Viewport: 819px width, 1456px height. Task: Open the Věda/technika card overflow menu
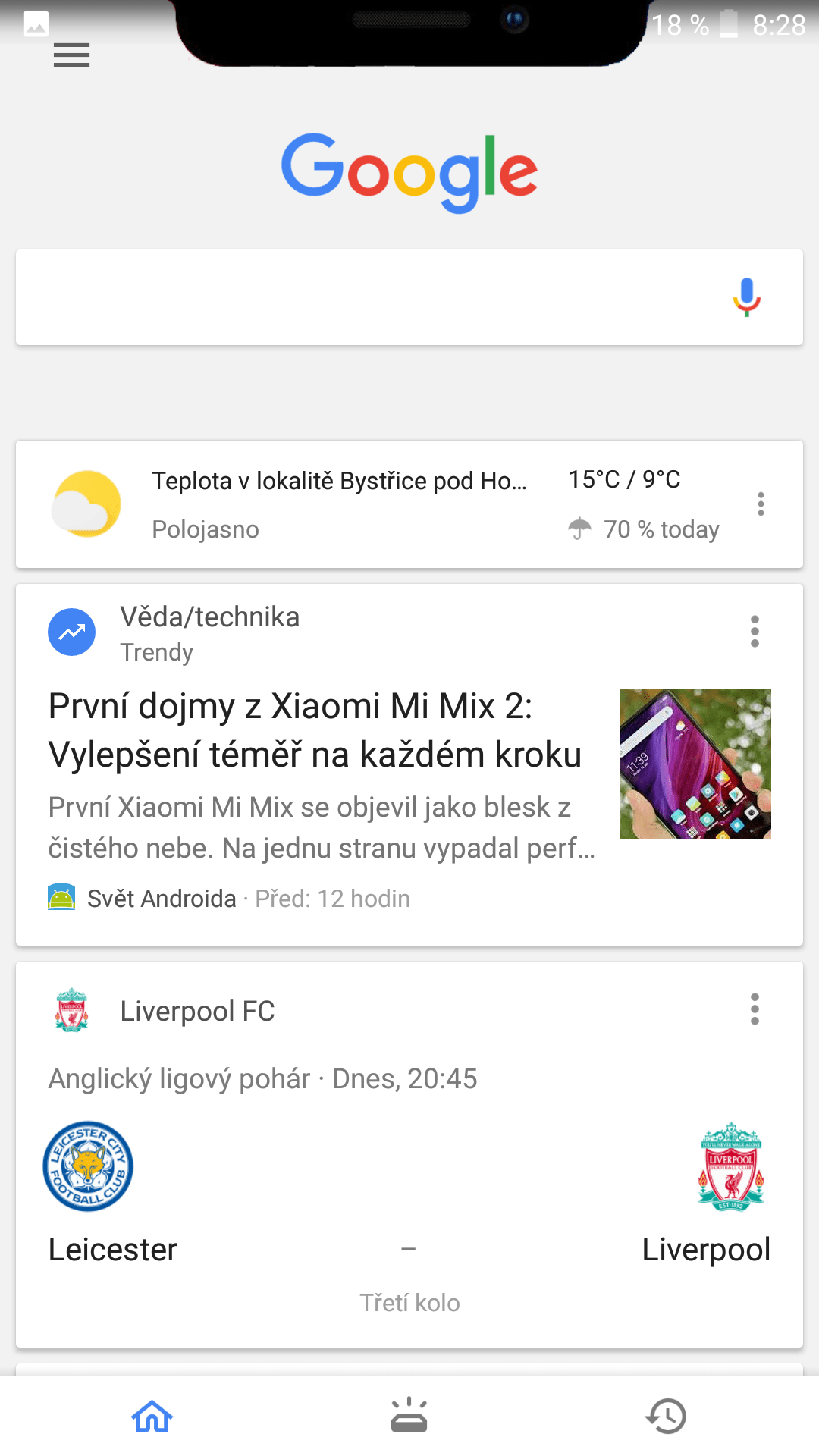(755, 632)
